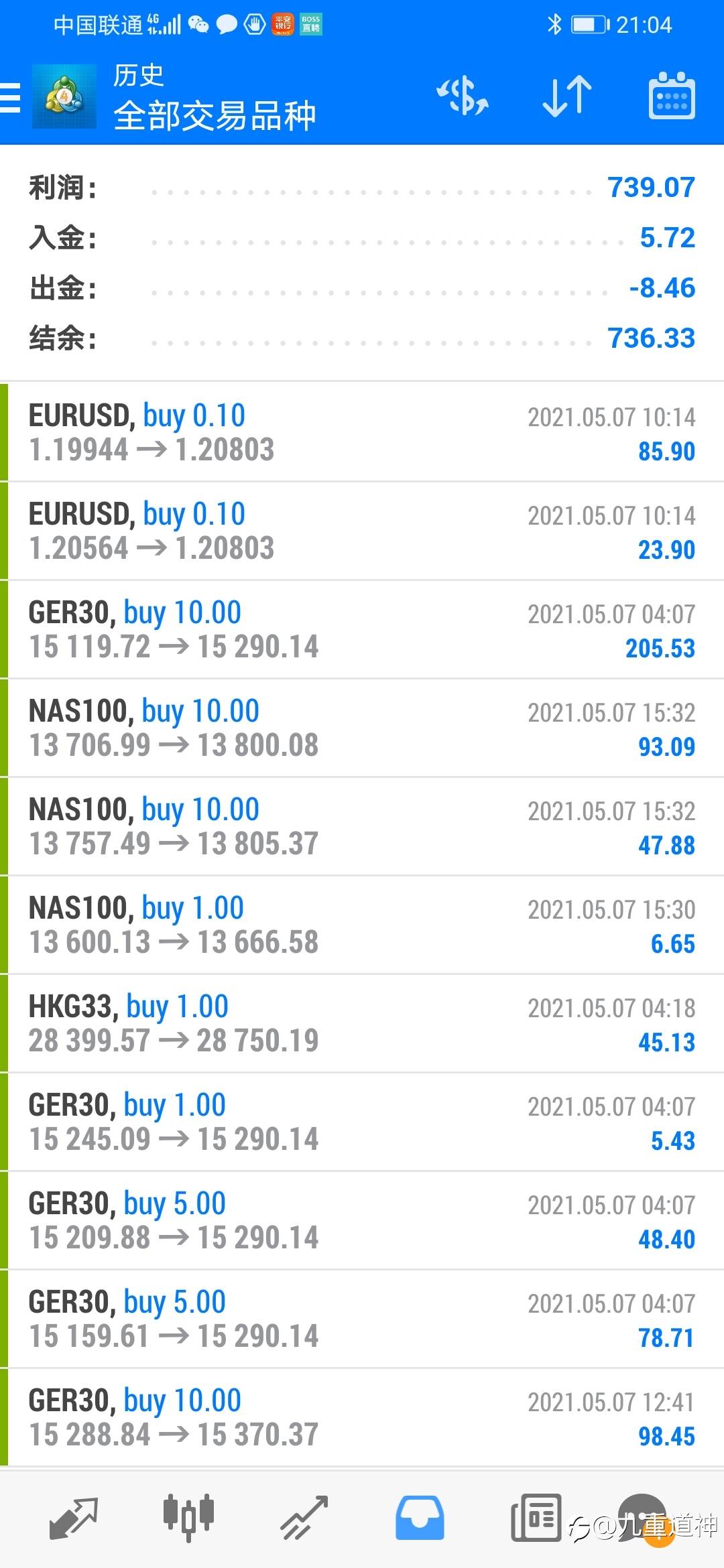Open GER30 trade closed at 12:41
The image size is (724, 1568).
(362, 1417)
